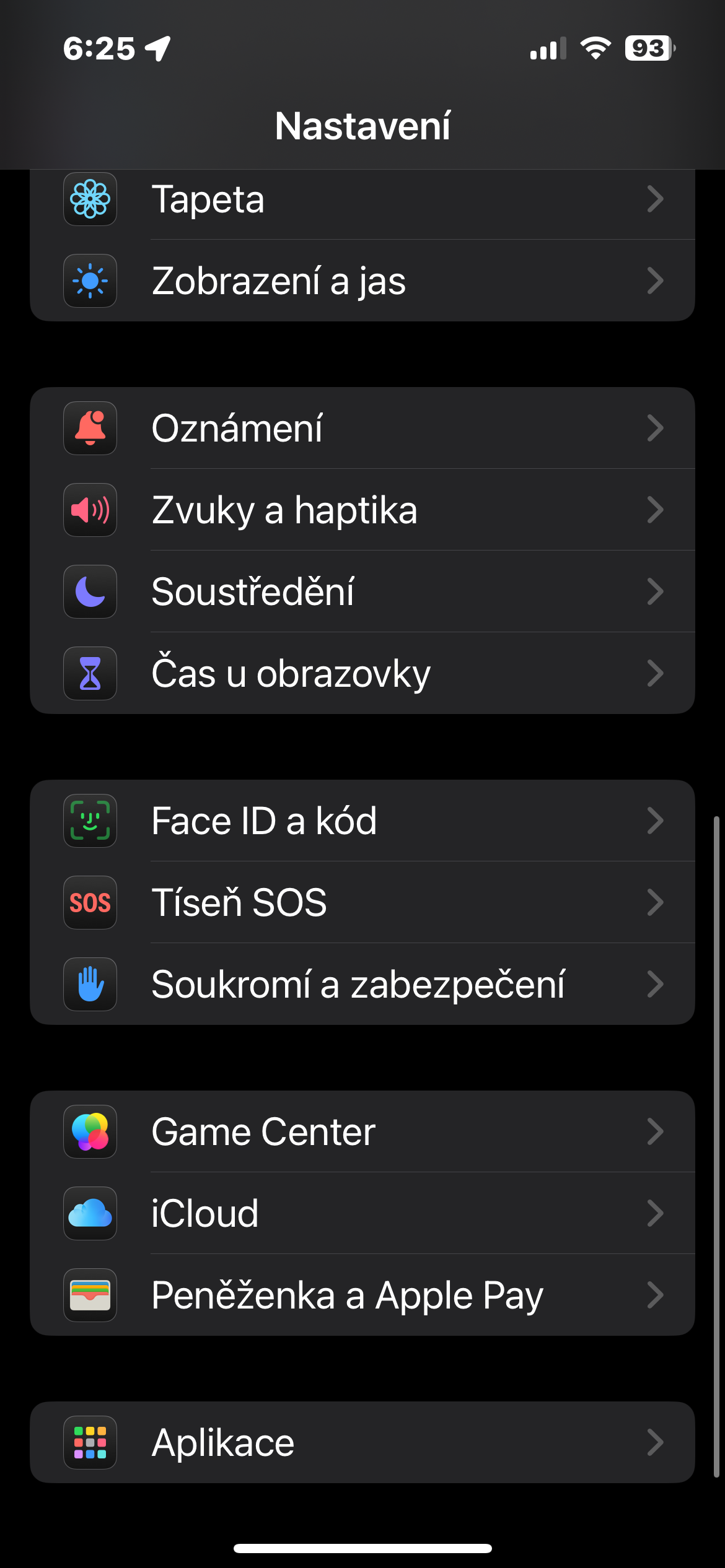Select the Soustředění row
This screenshot has width=725, height=1568.
pyautogui.click(x=362, y=591)
